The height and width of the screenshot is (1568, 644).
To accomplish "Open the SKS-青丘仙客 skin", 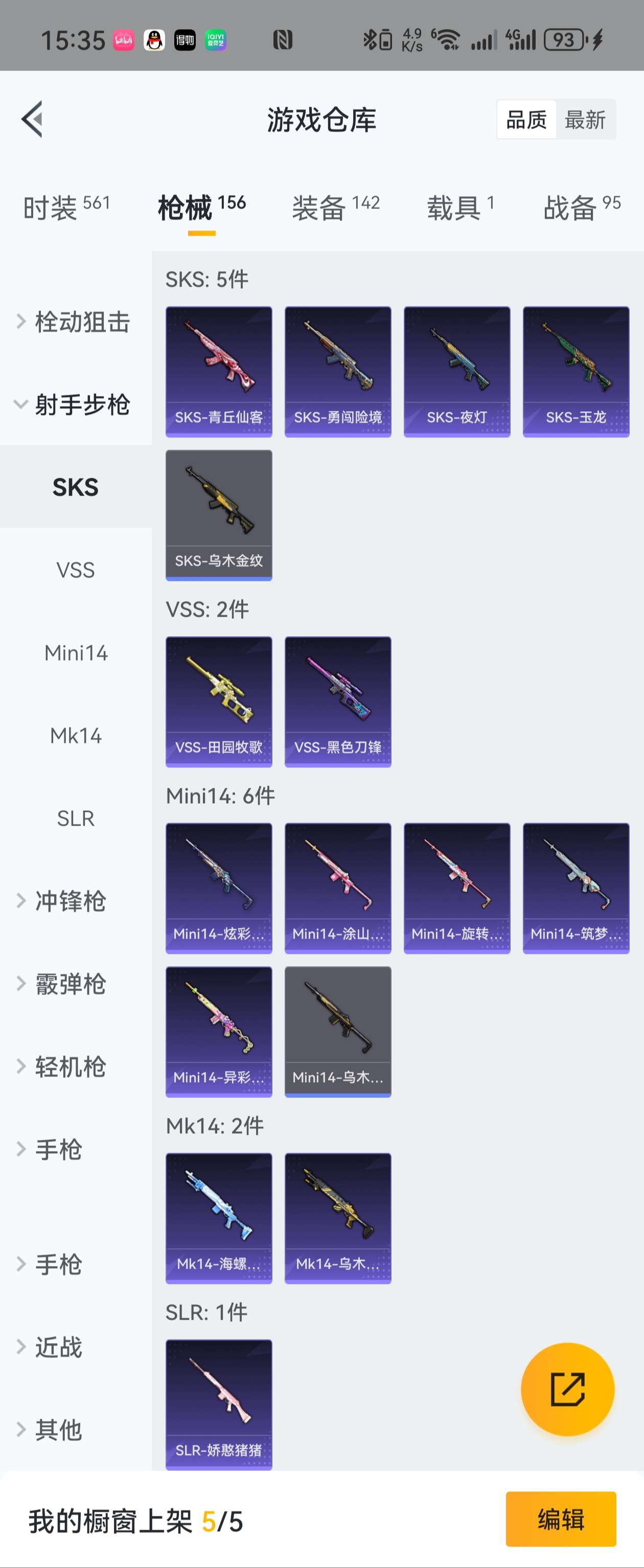I will [x=219, y=371].
